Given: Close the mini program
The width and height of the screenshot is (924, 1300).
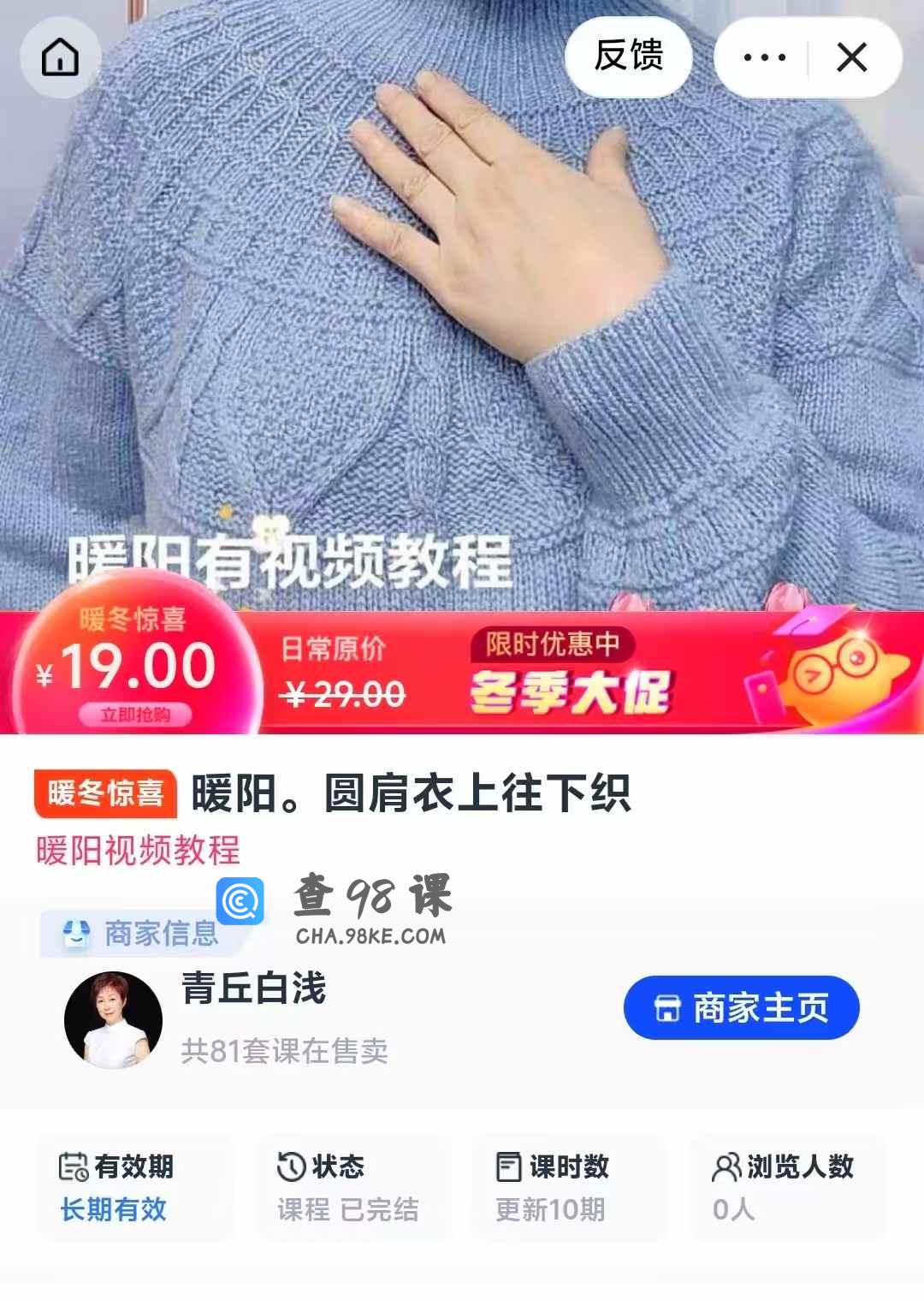Looking at the screenshot, I should coord(851,57).
